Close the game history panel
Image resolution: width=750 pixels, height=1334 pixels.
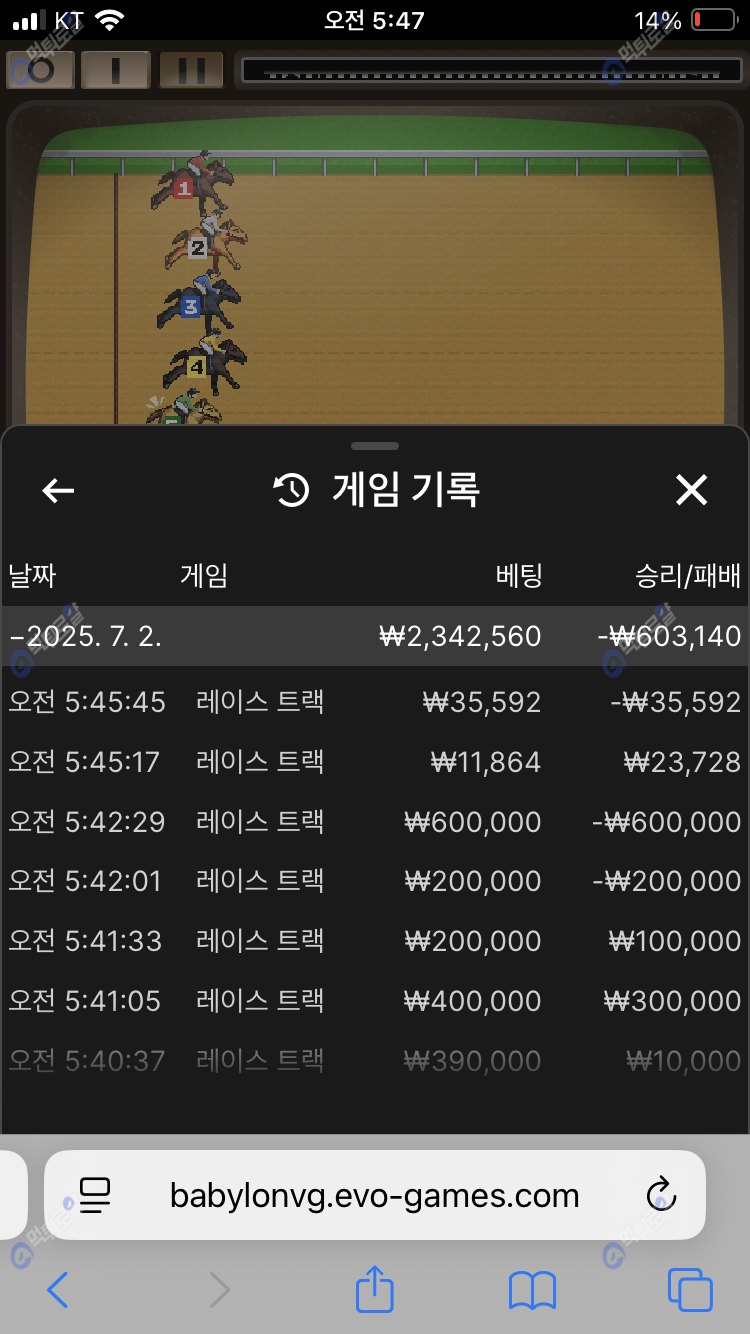coord(691,490)
